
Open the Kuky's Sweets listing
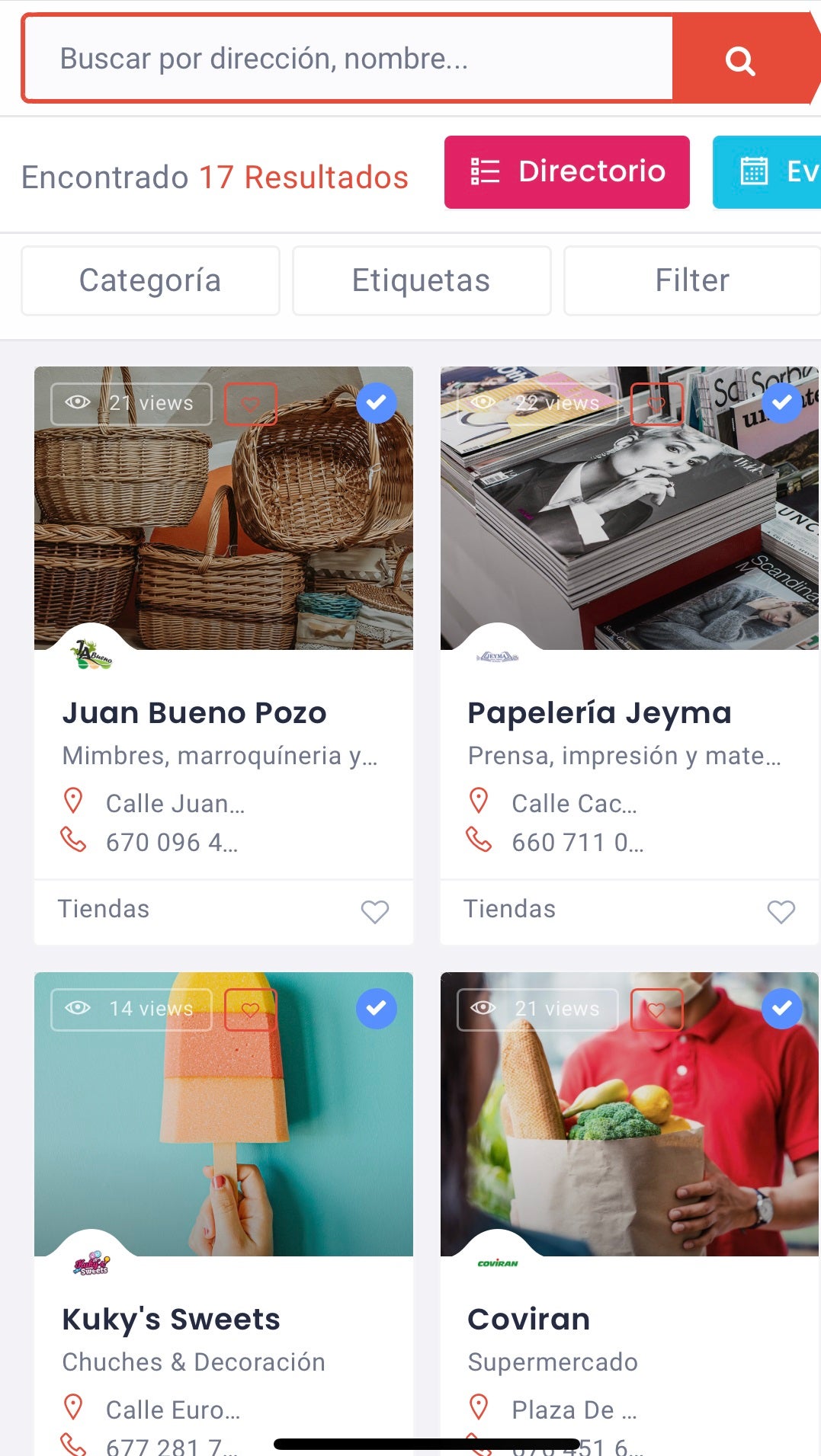[x=172, y=1319]
